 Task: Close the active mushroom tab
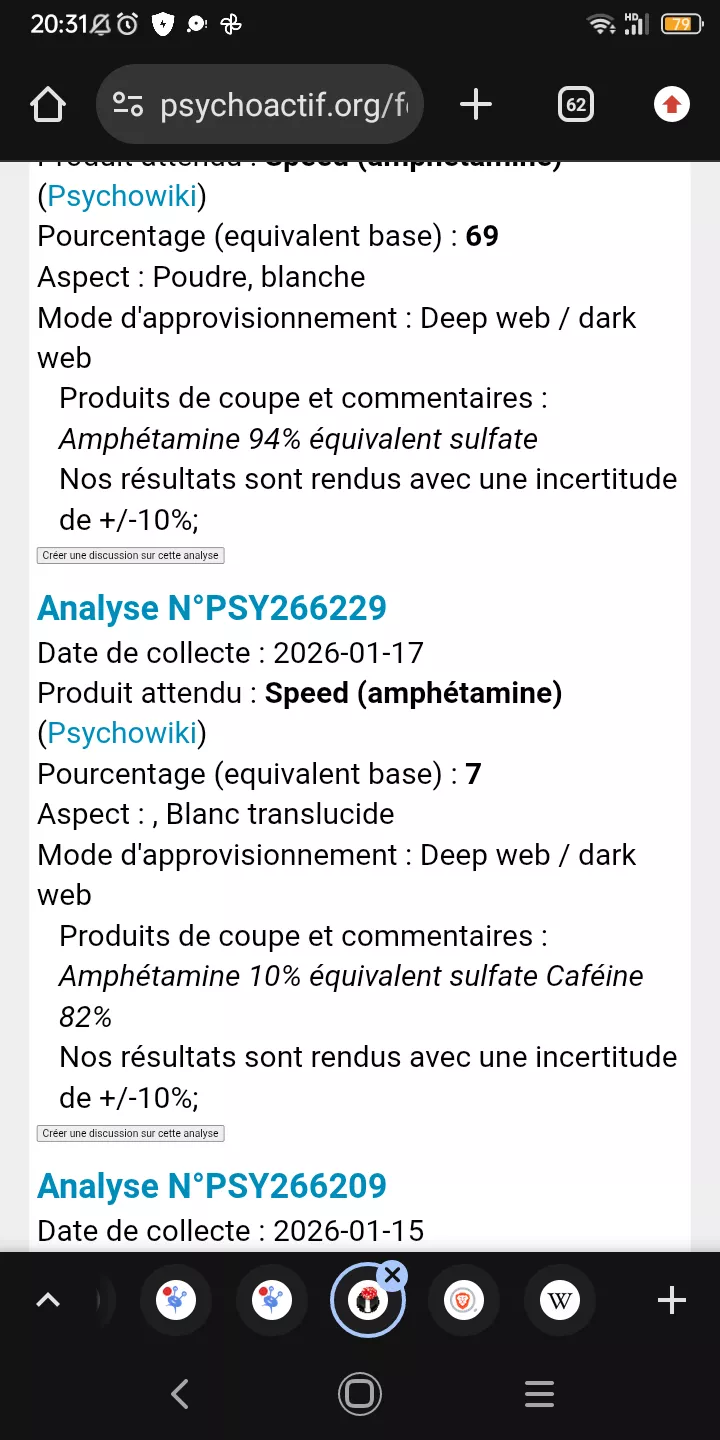pos(392,1274)
